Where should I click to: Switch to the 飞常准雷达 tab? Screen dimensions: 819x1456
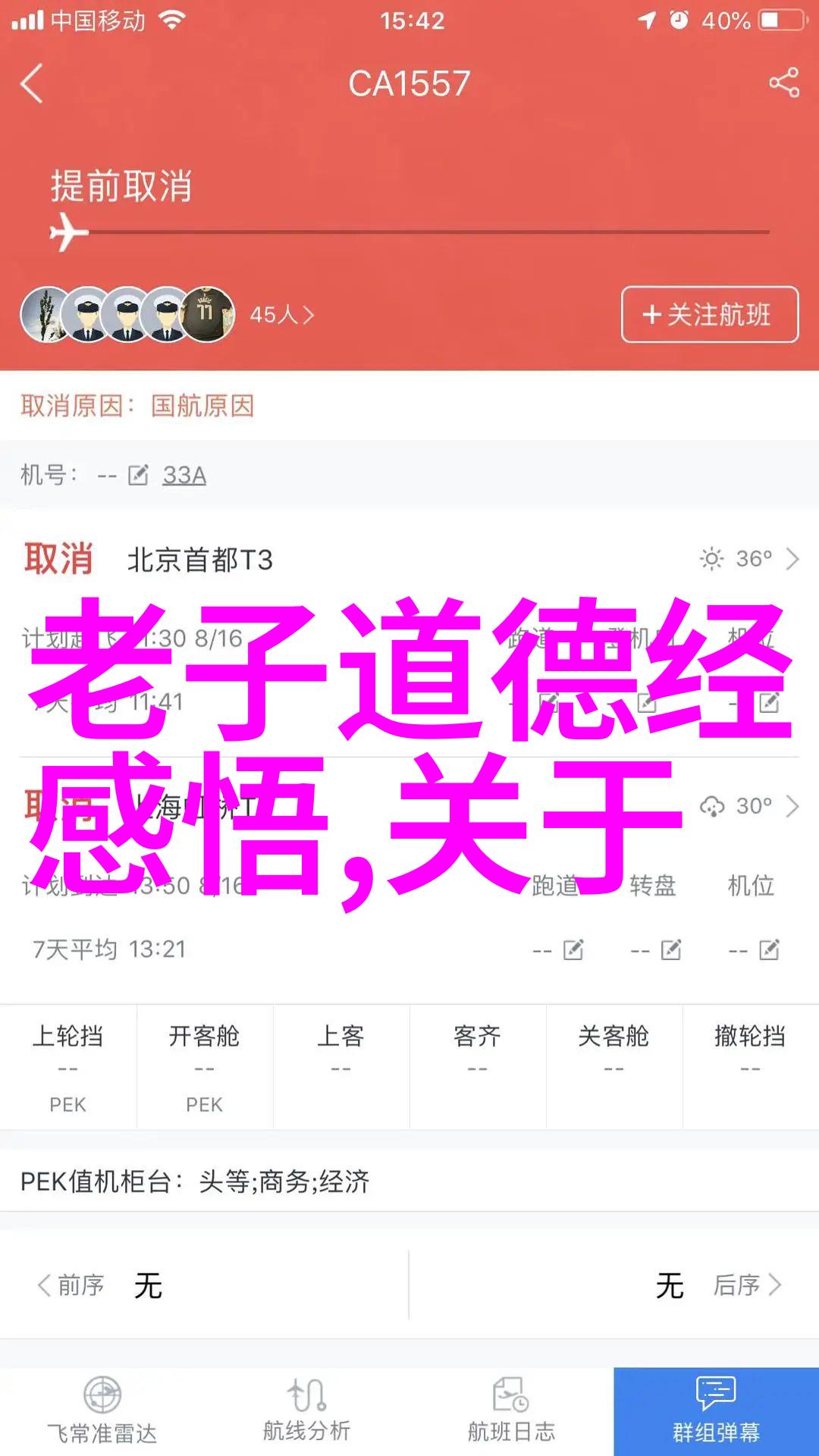[x=102, y=1411]
